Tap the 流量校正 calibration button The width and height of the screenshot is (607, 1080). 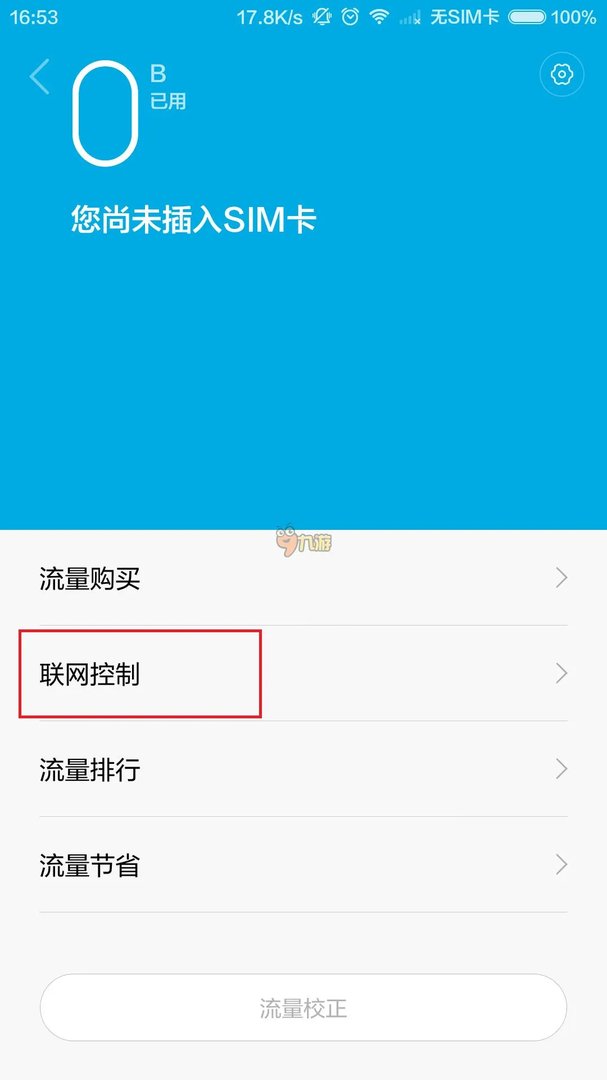point(303,1007)
